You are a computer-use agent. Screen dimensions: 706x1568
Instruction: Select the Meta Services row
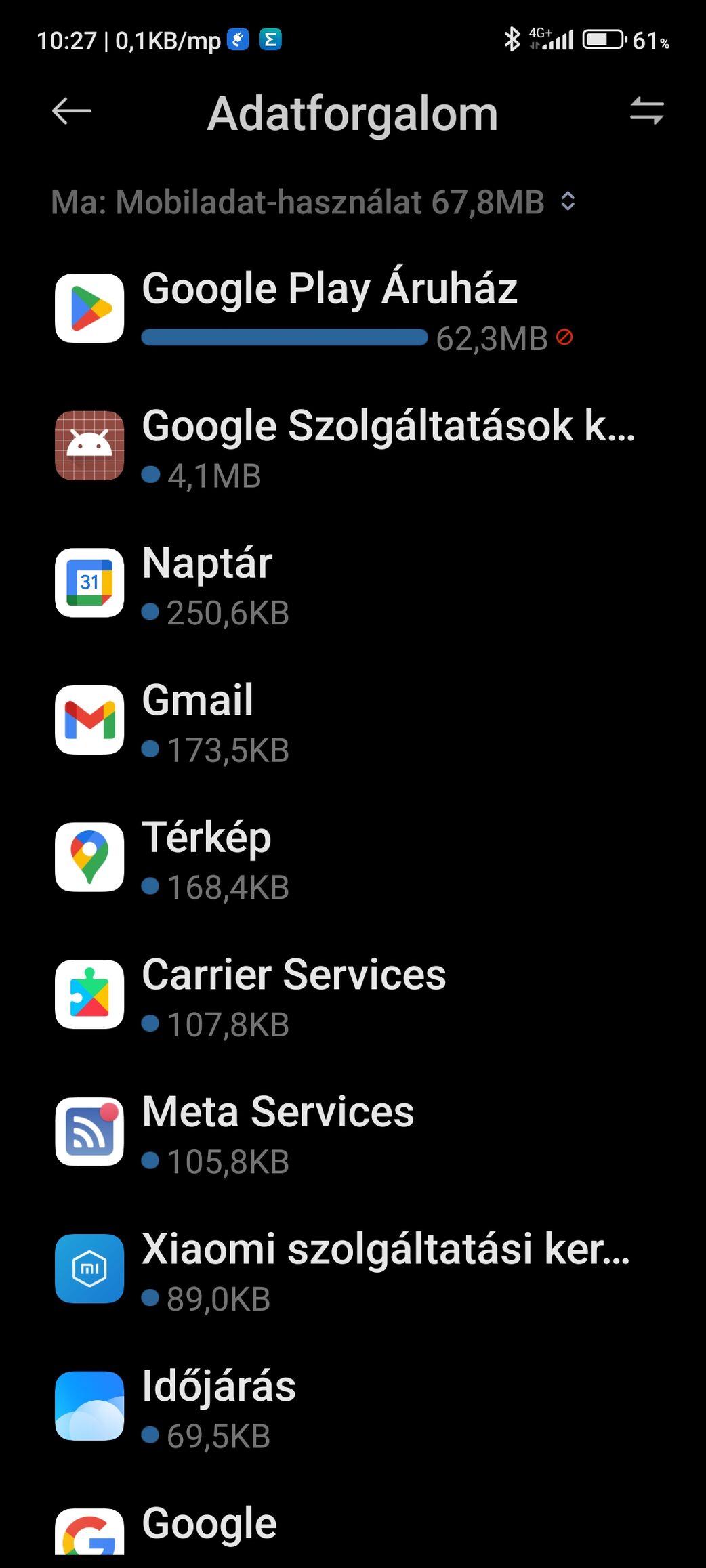click(353, 1132)
